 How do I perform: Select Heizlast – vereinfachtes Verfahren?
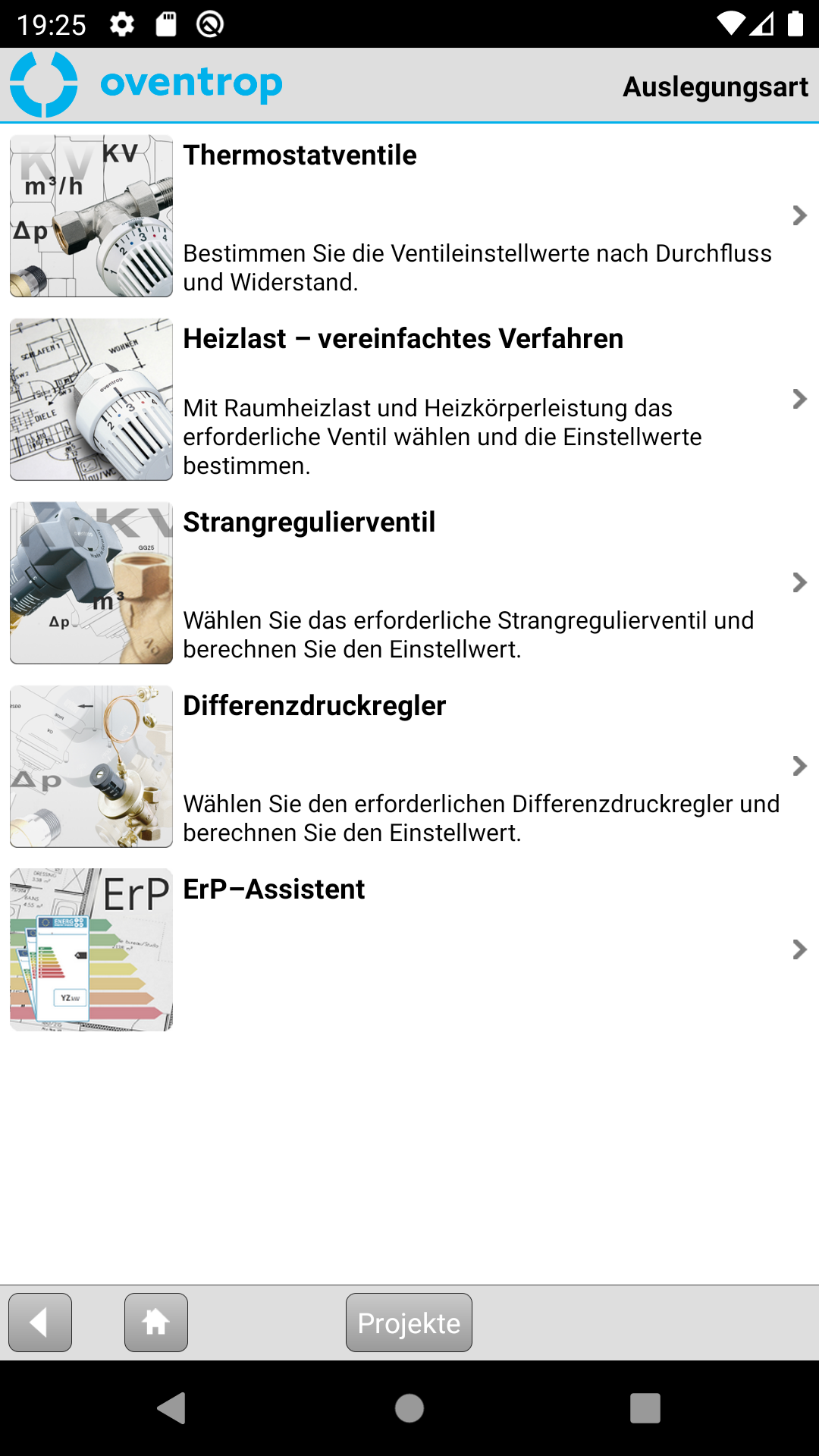click(409, 400)
